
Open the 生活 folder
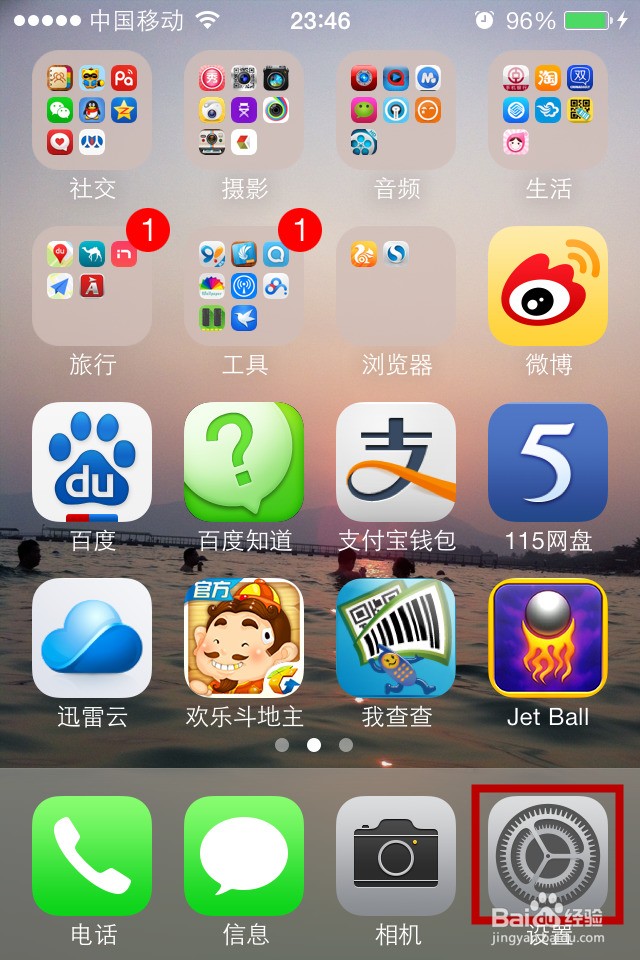point(548,110)
